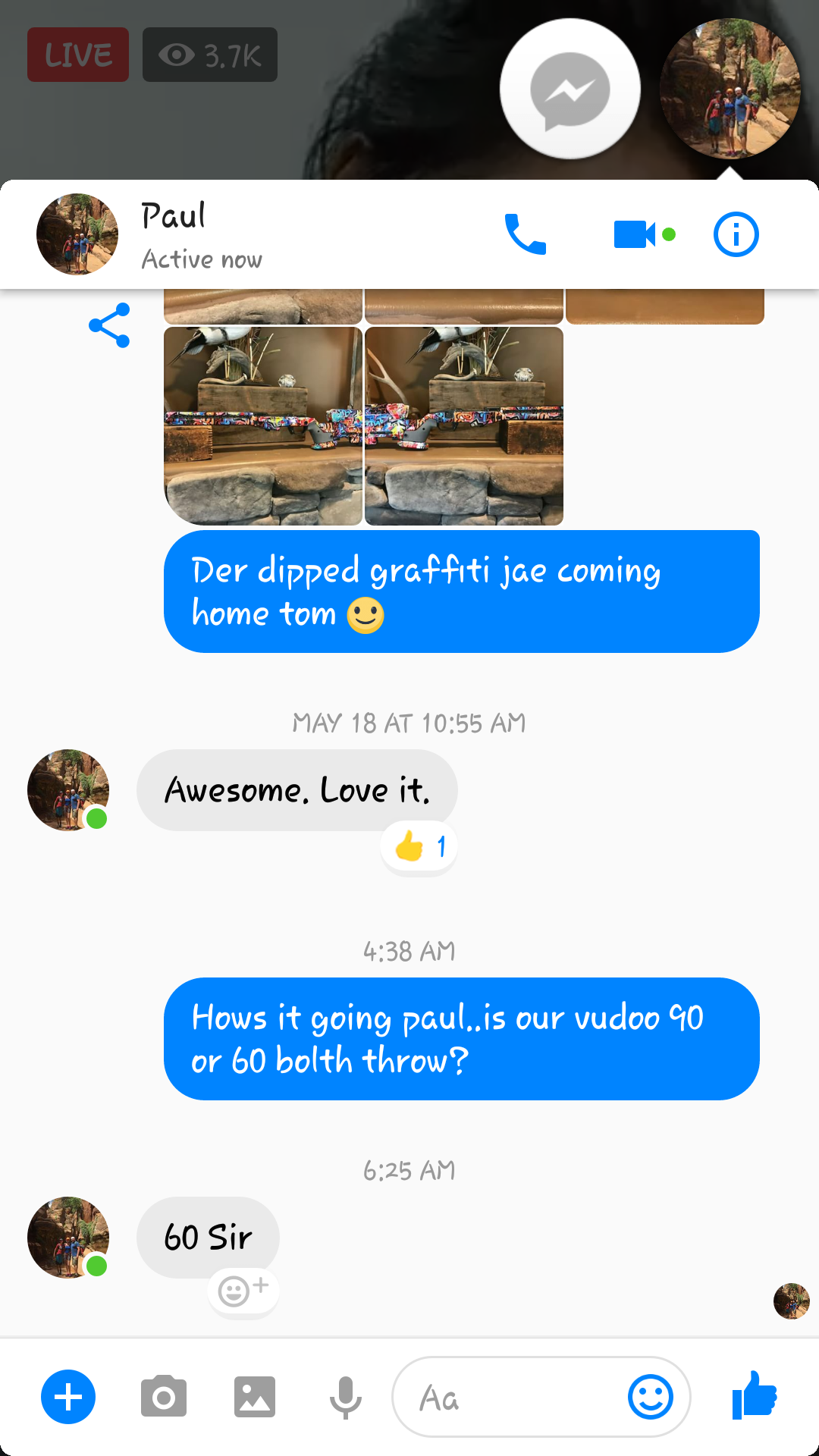Start a voice call with Paul
819x1456 pixels.
point(525,234)
